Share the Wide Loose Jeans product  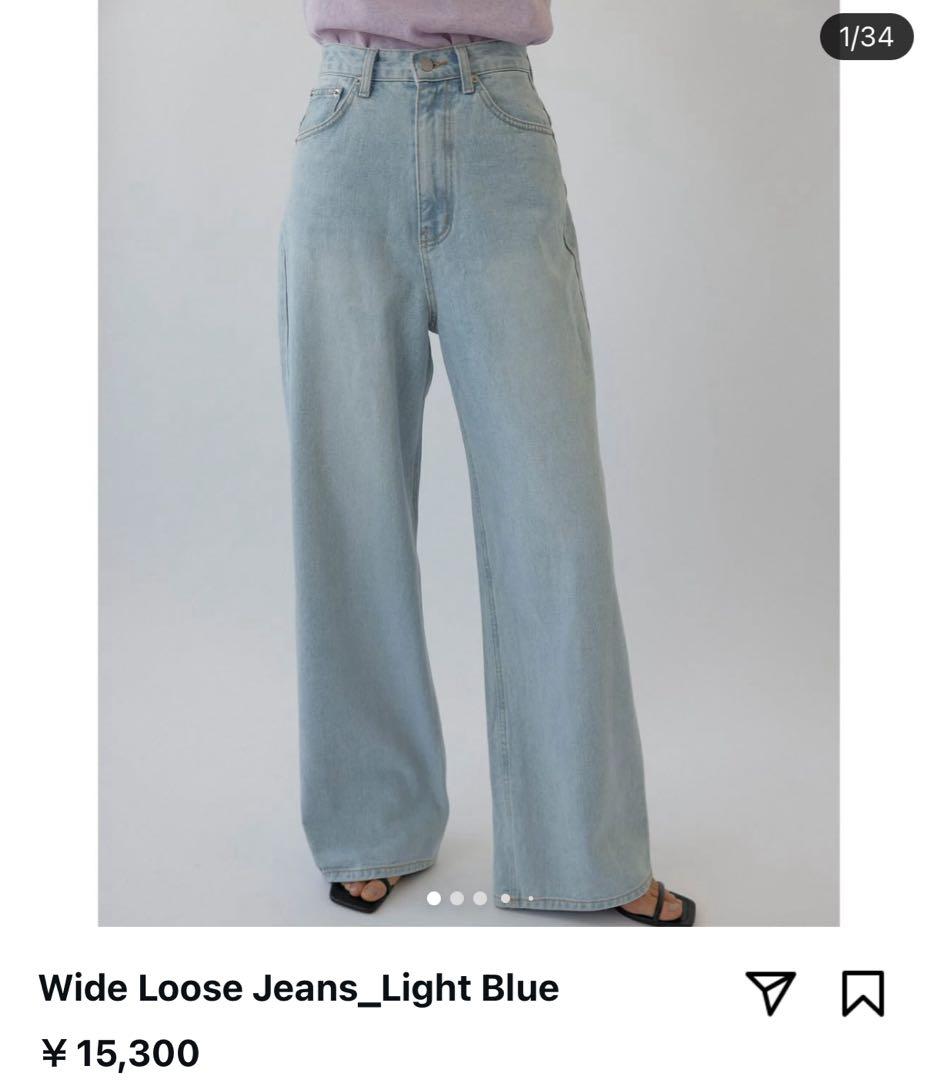[x=770, y=993]
